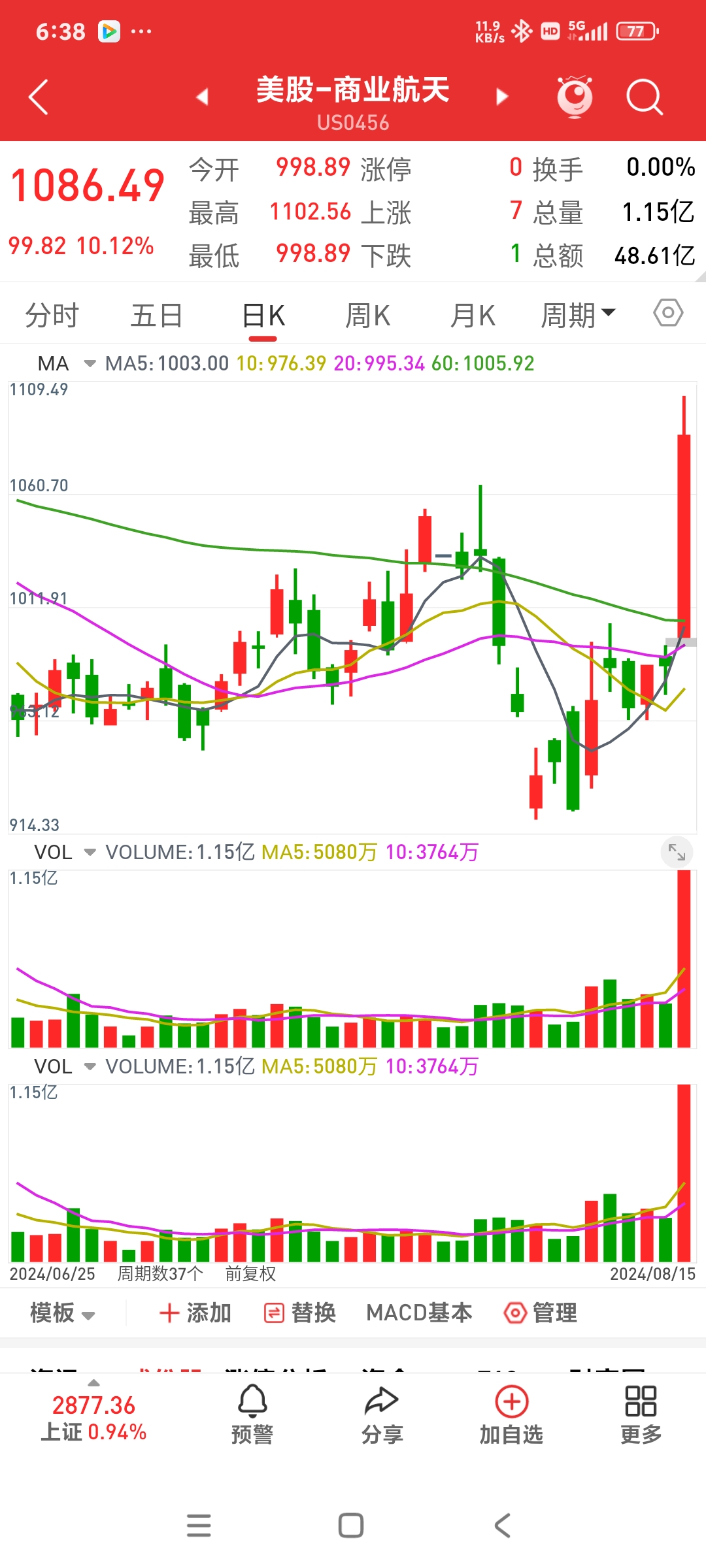Open the mascot assistant icon
This screenshot has height=1568, width=706.
[575, 97]
